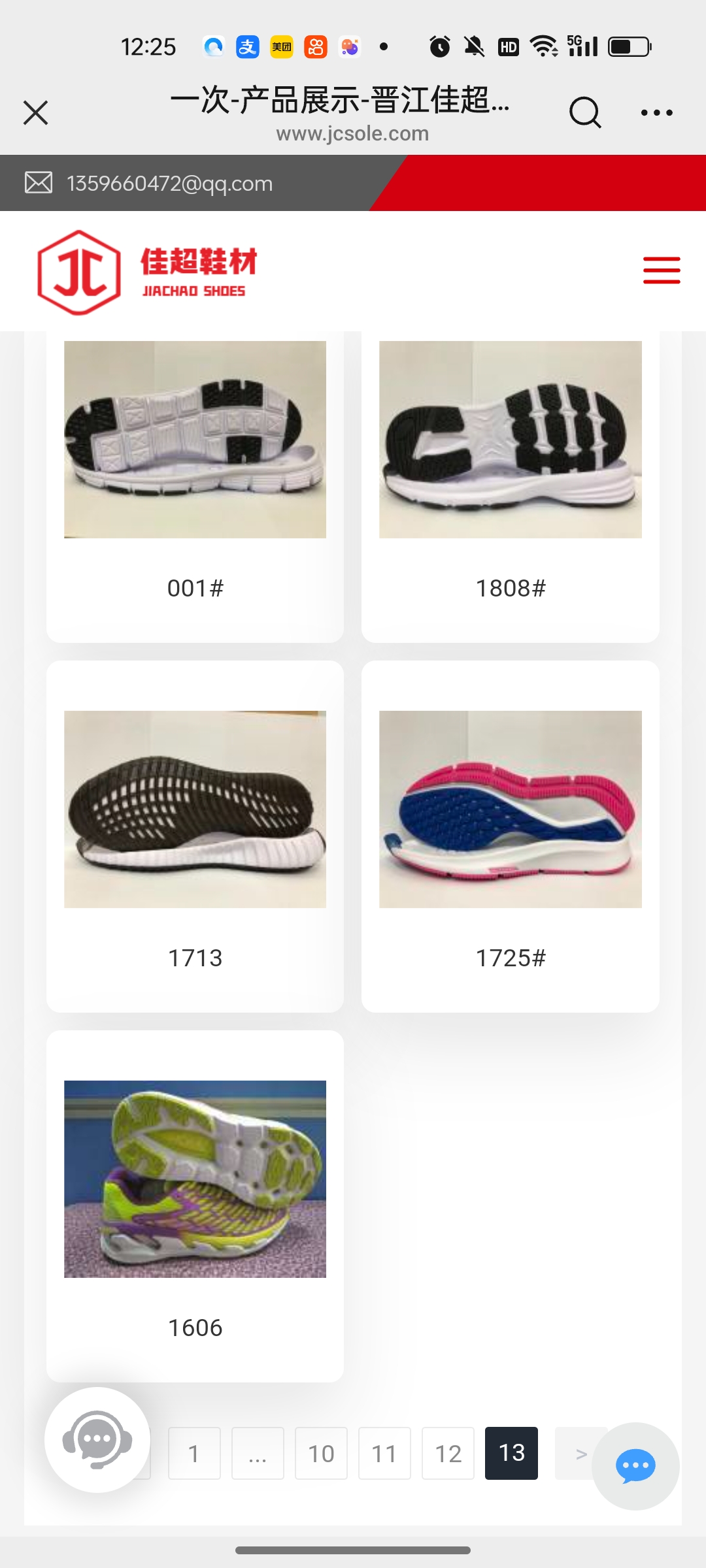Expand the ellipsis in the page numbers
Image resolution: width=706 pixels, height=1568 pixels.
click(x=258, y=1453)
